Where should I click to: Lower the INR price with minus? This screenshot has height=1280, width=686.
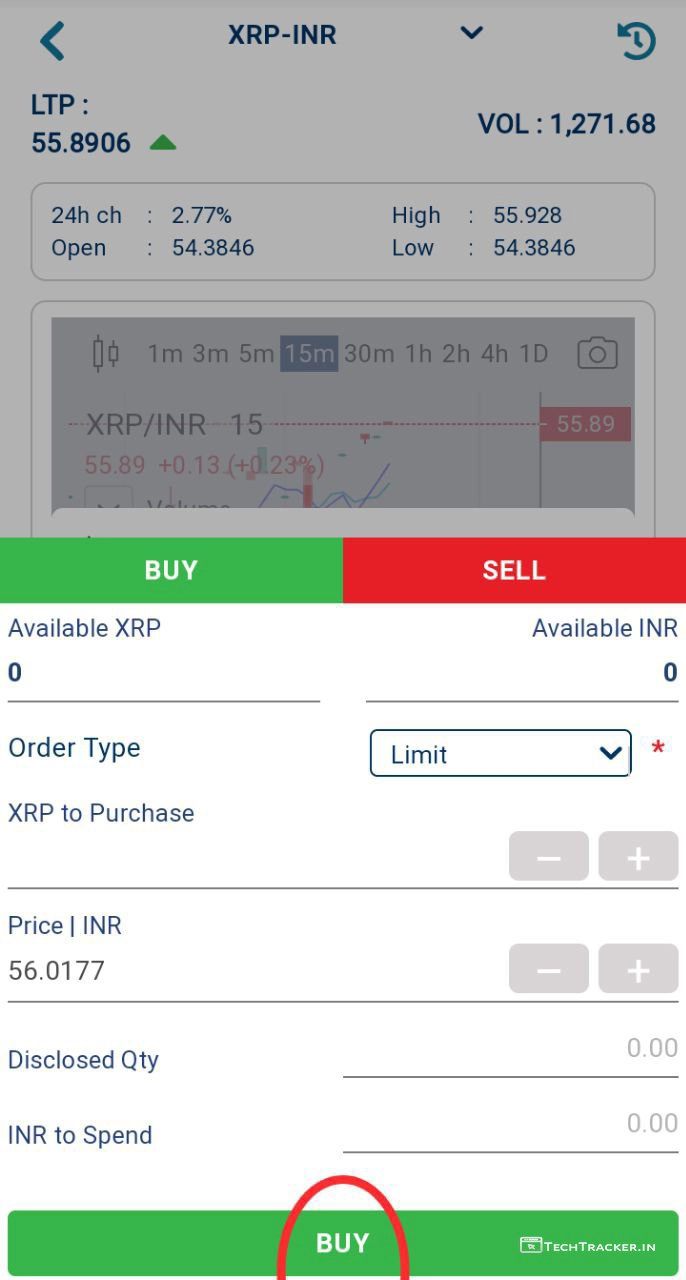(x=548, y=969)
